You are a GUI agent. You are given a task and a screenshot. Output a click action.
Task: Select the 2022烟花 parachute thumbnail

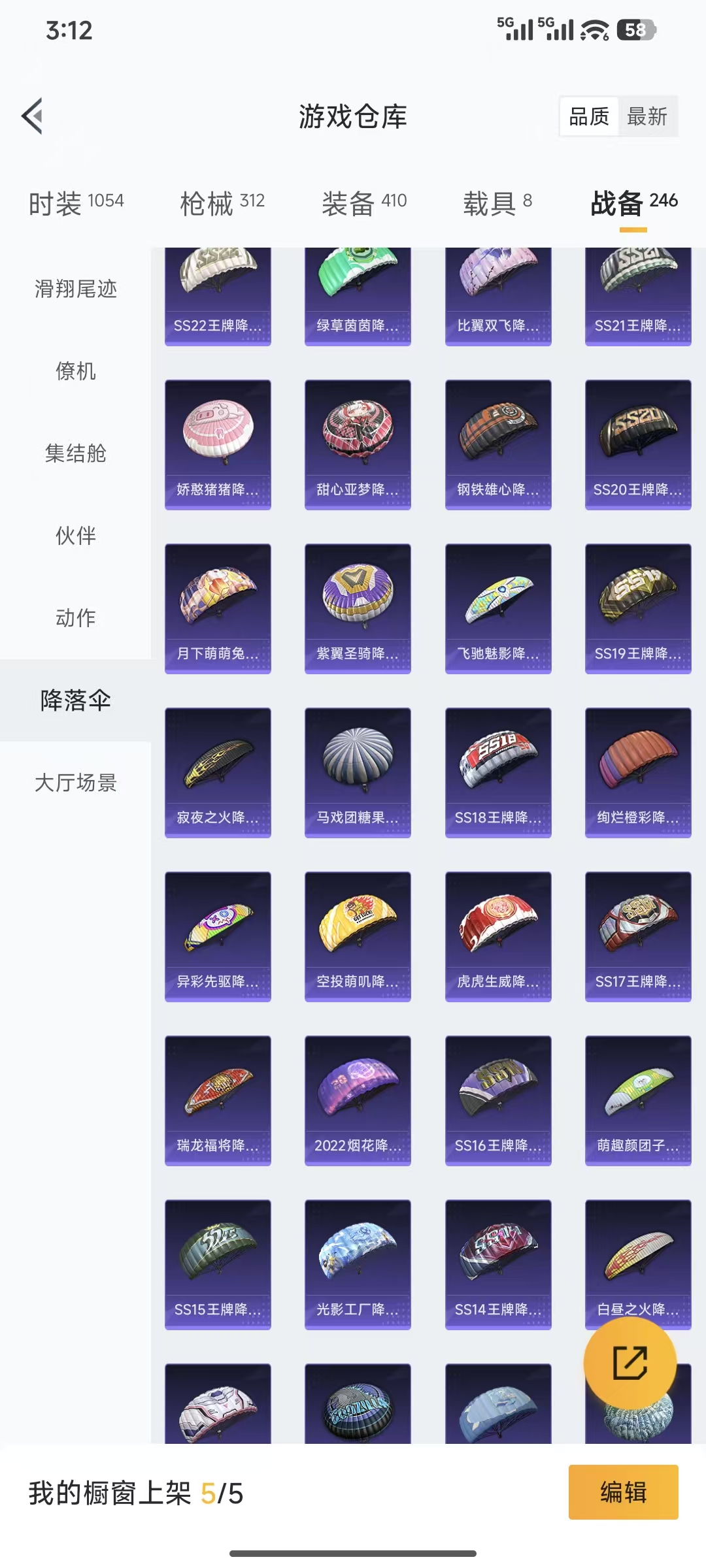(358, 1099)
